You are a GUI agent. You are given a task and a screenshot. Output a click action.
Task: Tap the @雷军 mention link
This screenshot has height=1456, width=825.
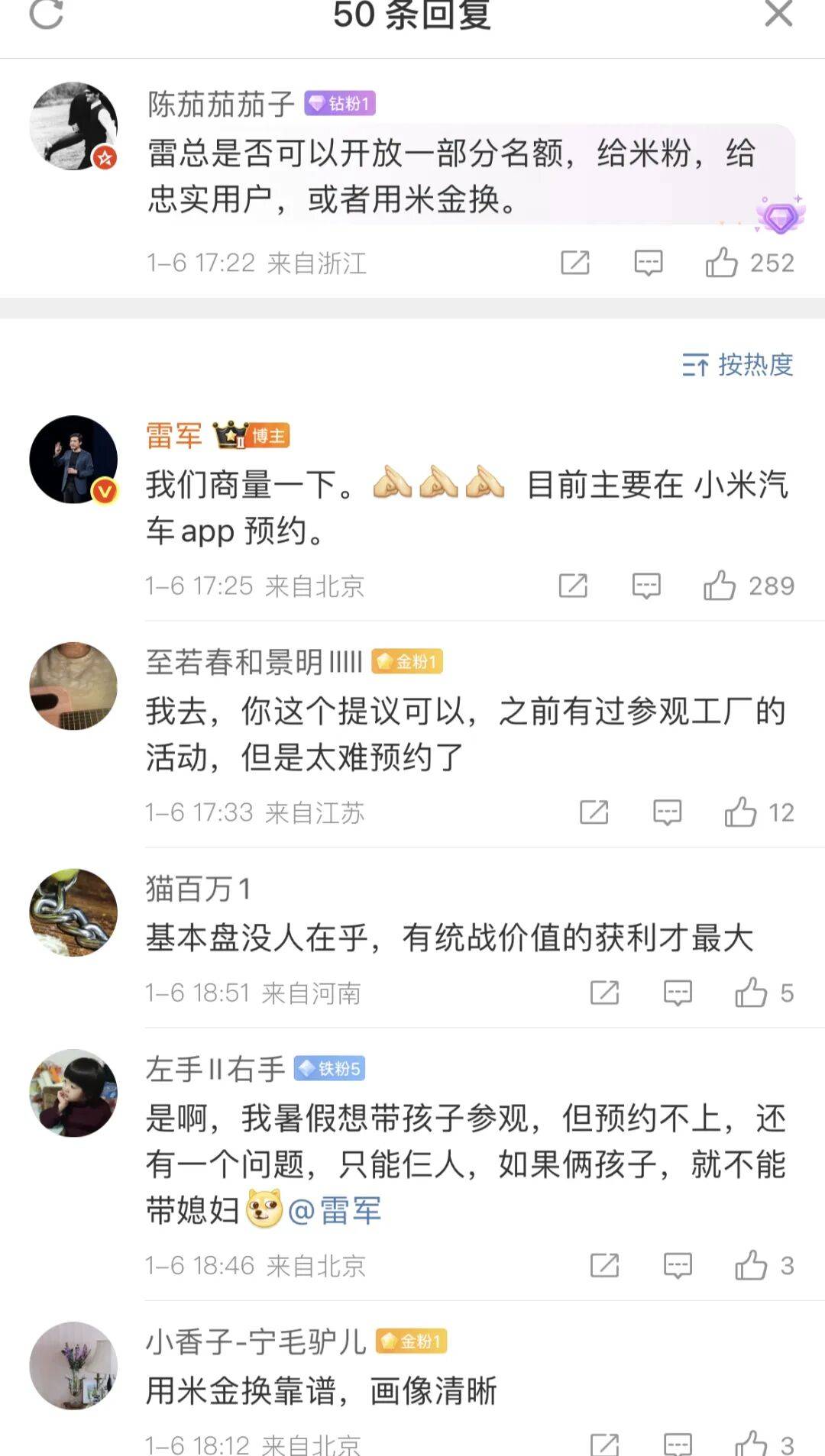335,1211
